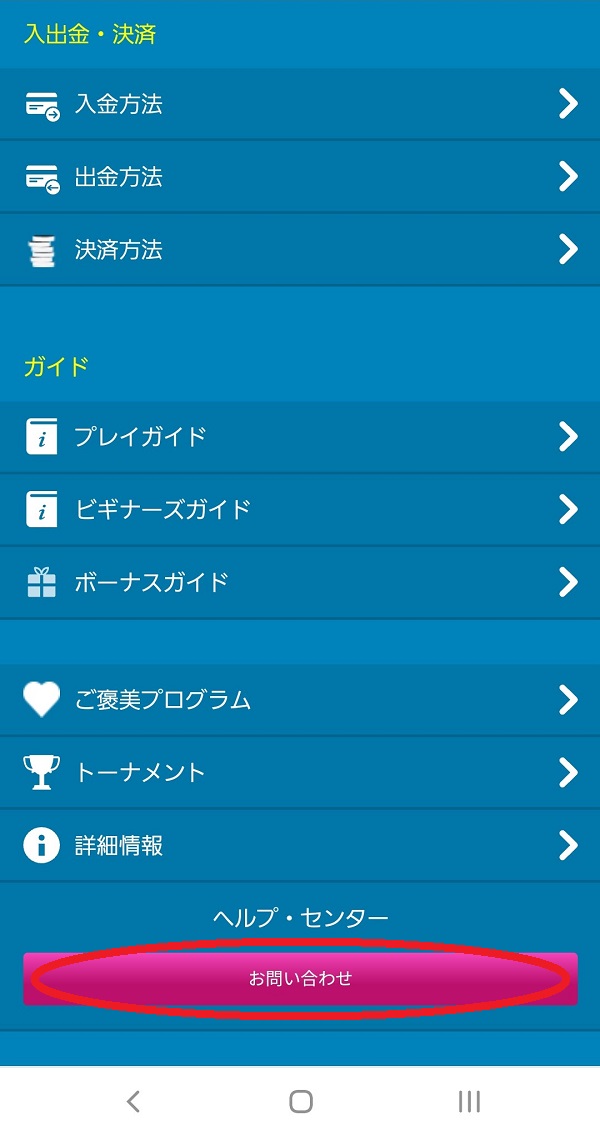The width and height of the screenshot is (600, 1136).
Task: Open the トーナメント menu item
Action: pyautogui.click(x=300, y=773)
